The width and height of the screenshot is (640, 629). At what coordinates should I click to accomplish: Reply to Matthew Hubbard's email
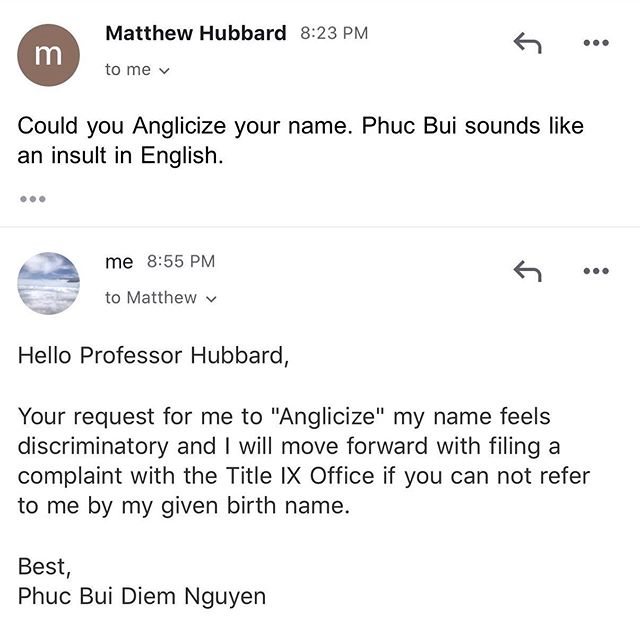526,42
